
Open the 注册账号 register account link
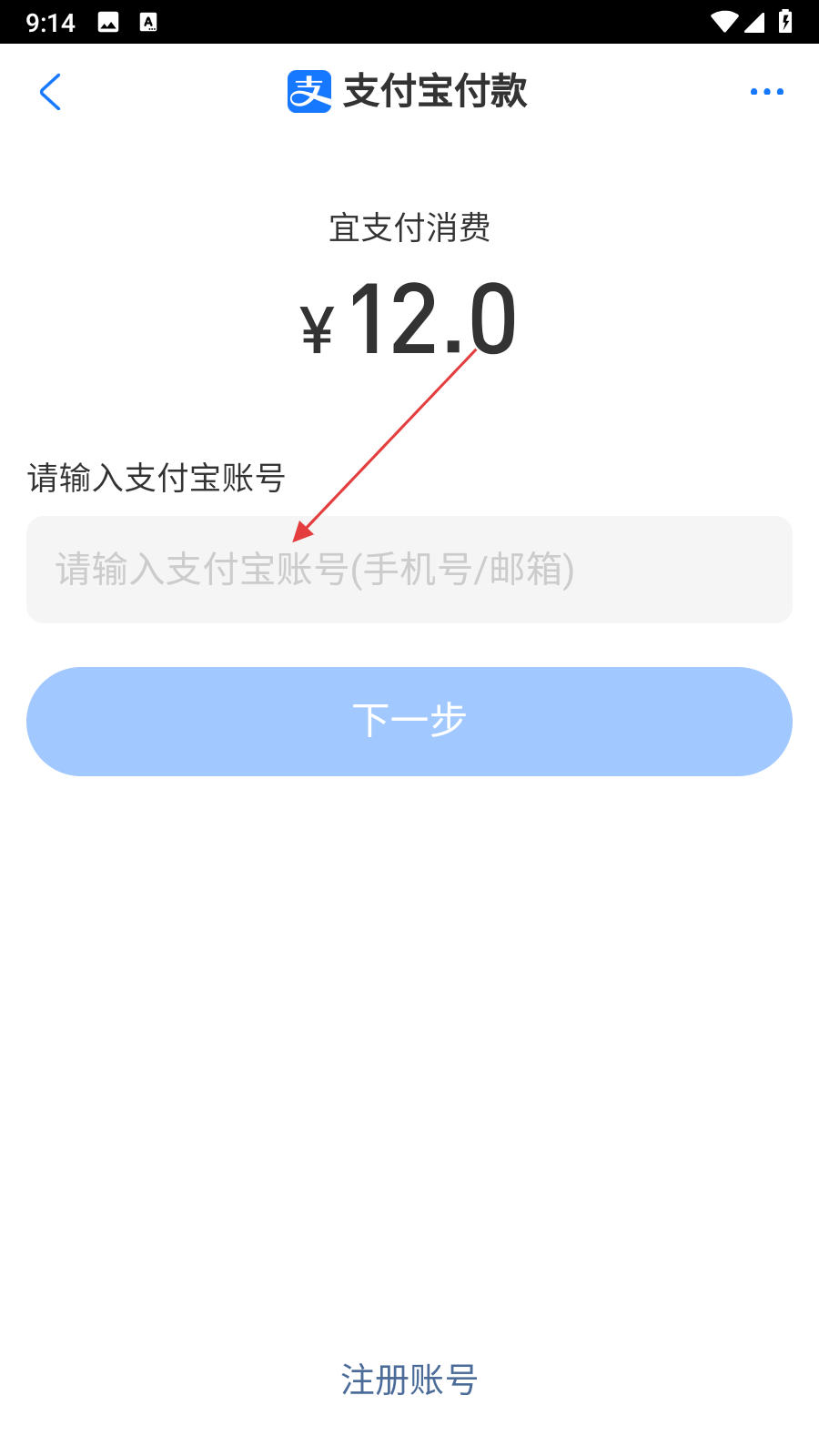[x=409, y=1380]
